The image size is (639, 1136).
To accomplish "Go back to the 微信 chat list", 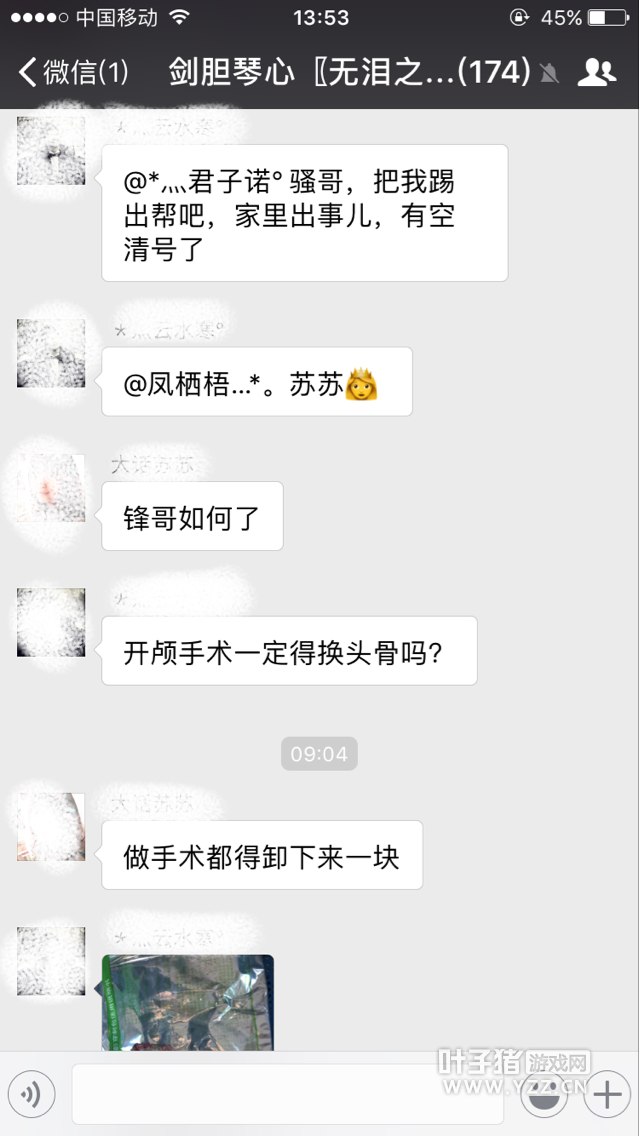I will (72, 72).
